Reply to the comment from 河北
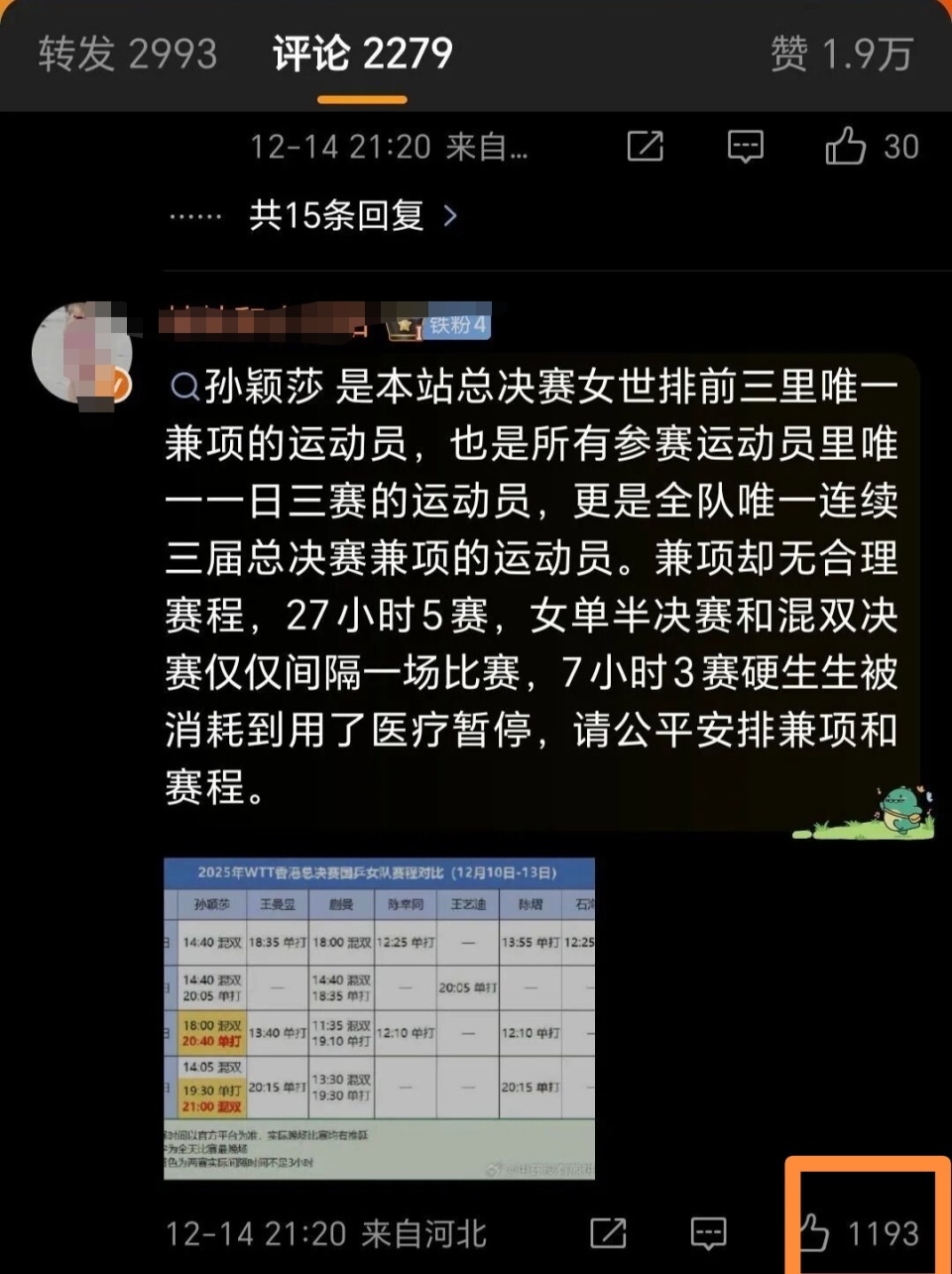The image size is (952, 1274). pyautogui.click(x=708, y=1232)
